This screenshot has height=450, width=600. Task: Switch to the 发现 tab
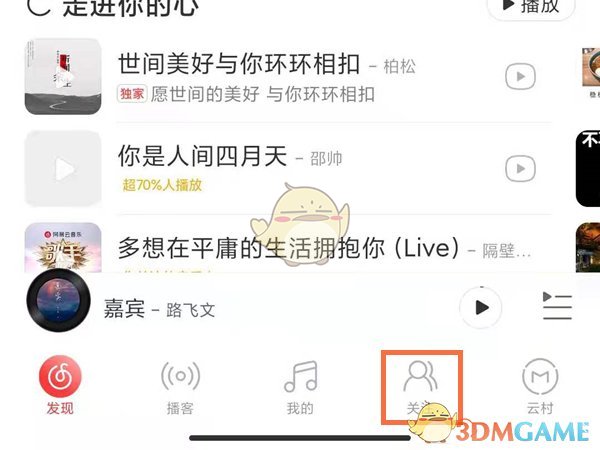pyautogui.click(x=60, y=387)
